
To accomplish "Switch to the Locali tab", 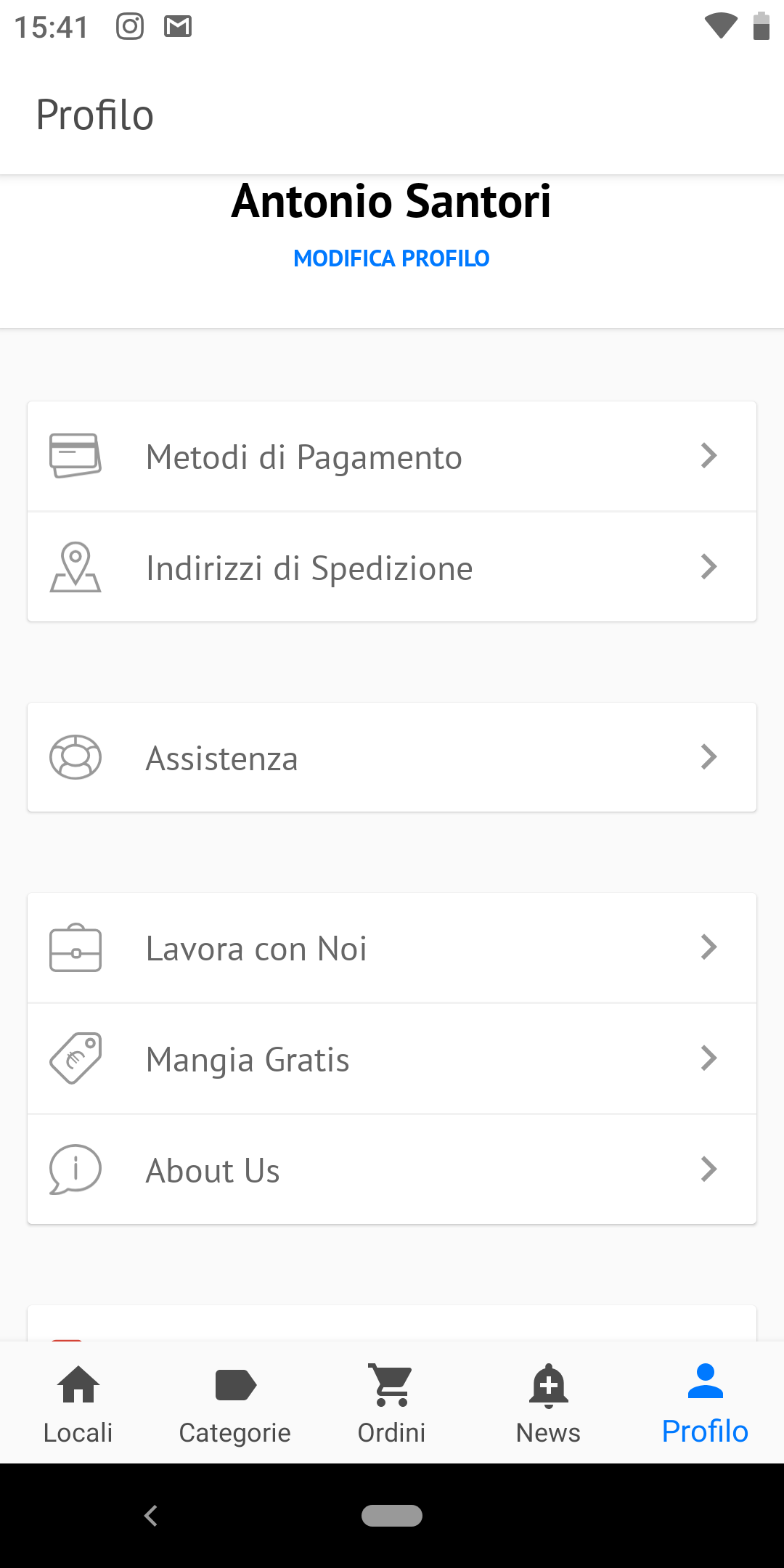I will (x=78, y=1403).
